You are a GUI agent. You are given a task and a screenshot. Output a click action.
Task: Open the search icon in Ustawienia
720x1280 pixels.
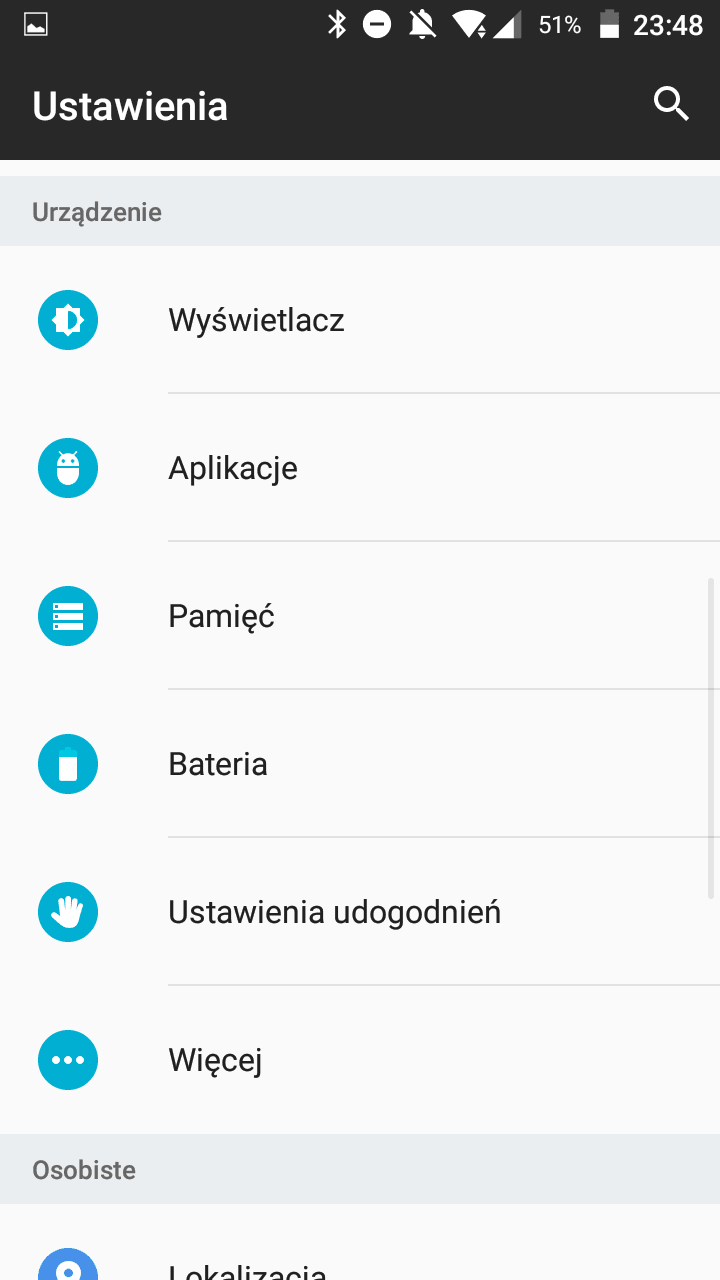pos(671,104)
